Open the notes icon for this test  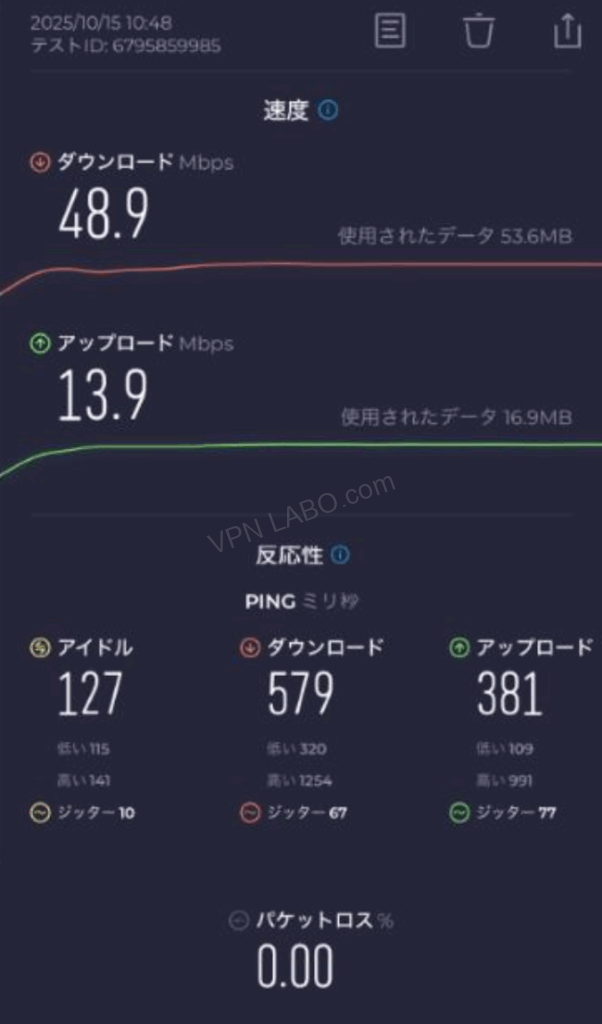point(390,31)
